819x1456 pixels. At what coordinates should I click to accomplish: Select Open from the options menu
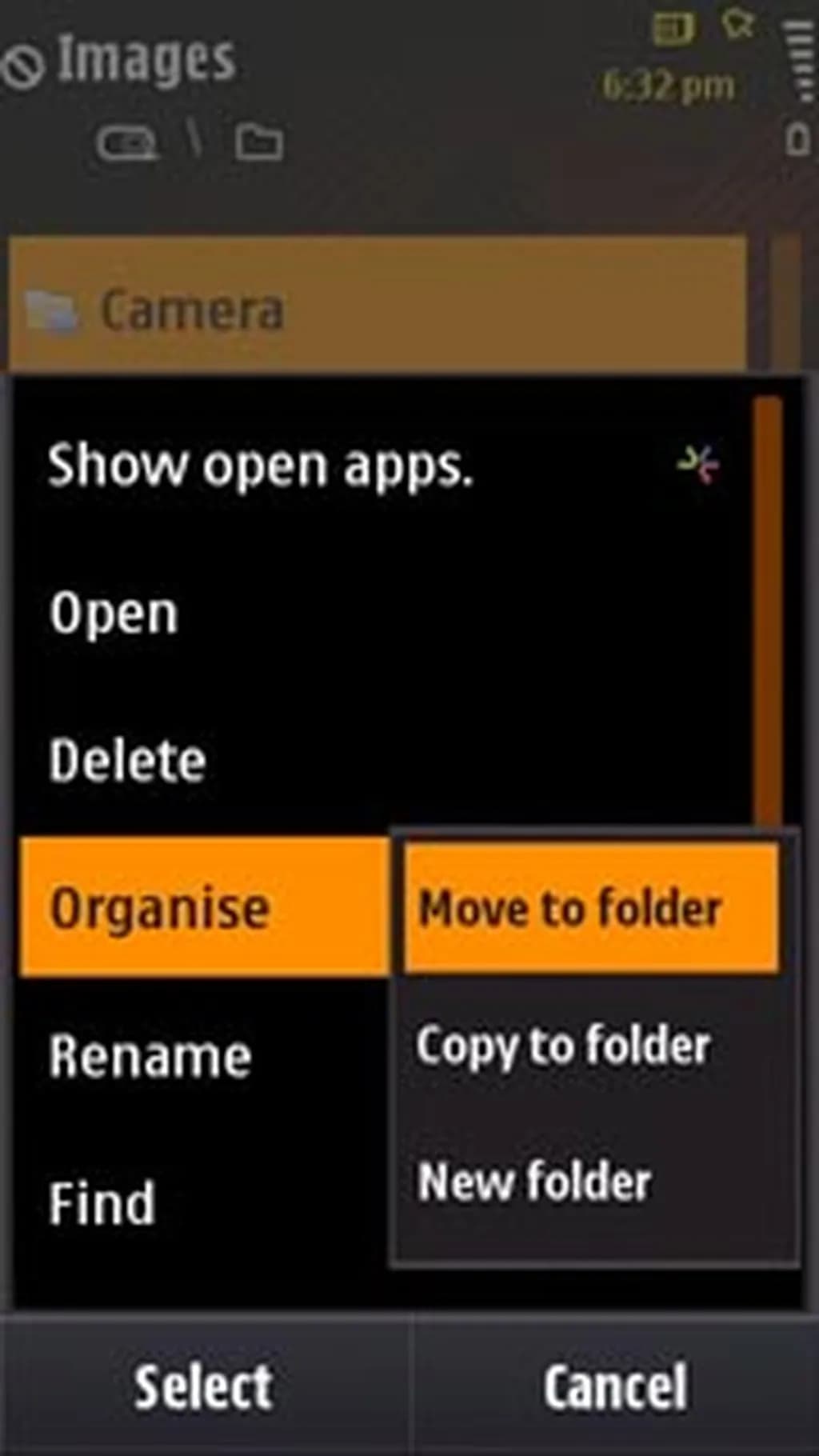[114, 614]
